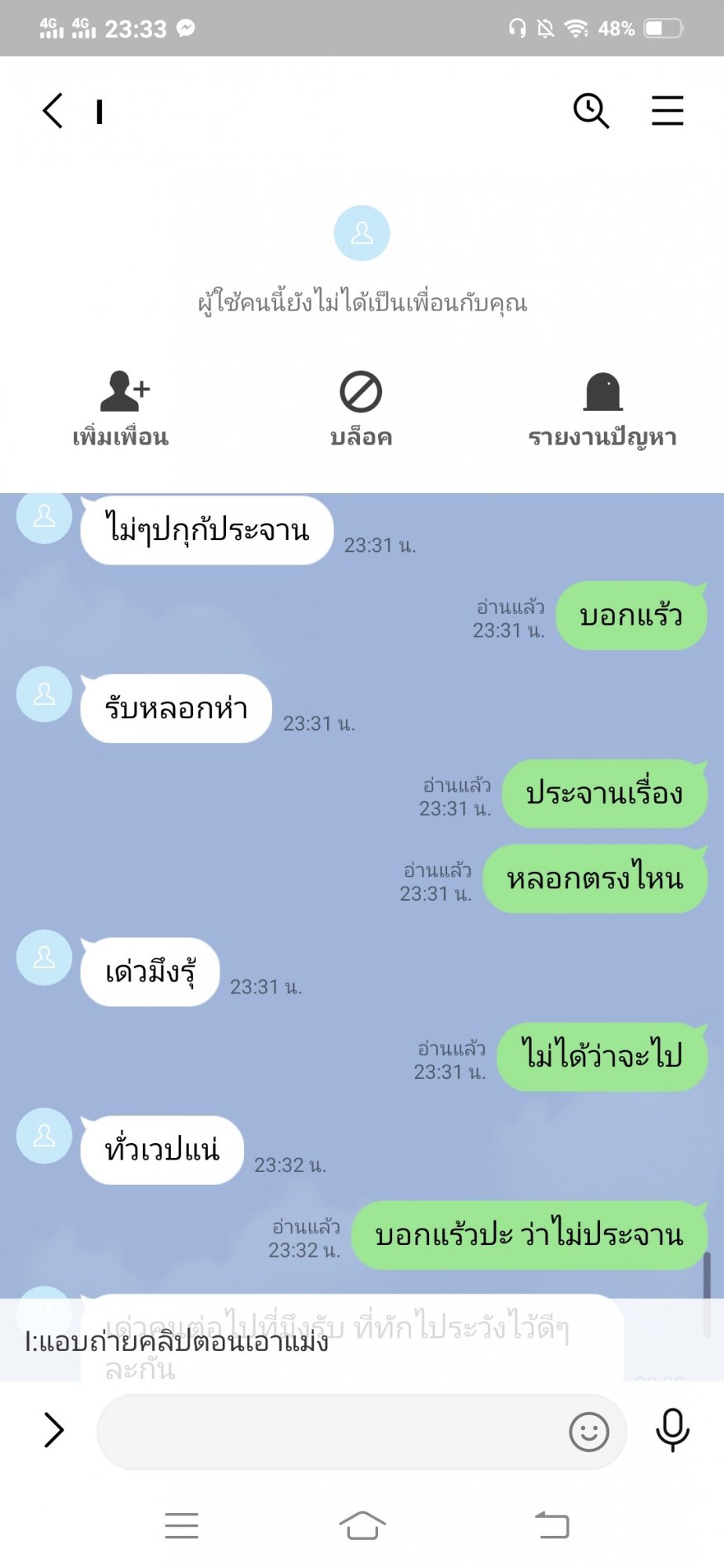Tap เพิ่มเพื่อน to add friend
The height and width of the screenshot is (1568, 724).
[121, 408]
